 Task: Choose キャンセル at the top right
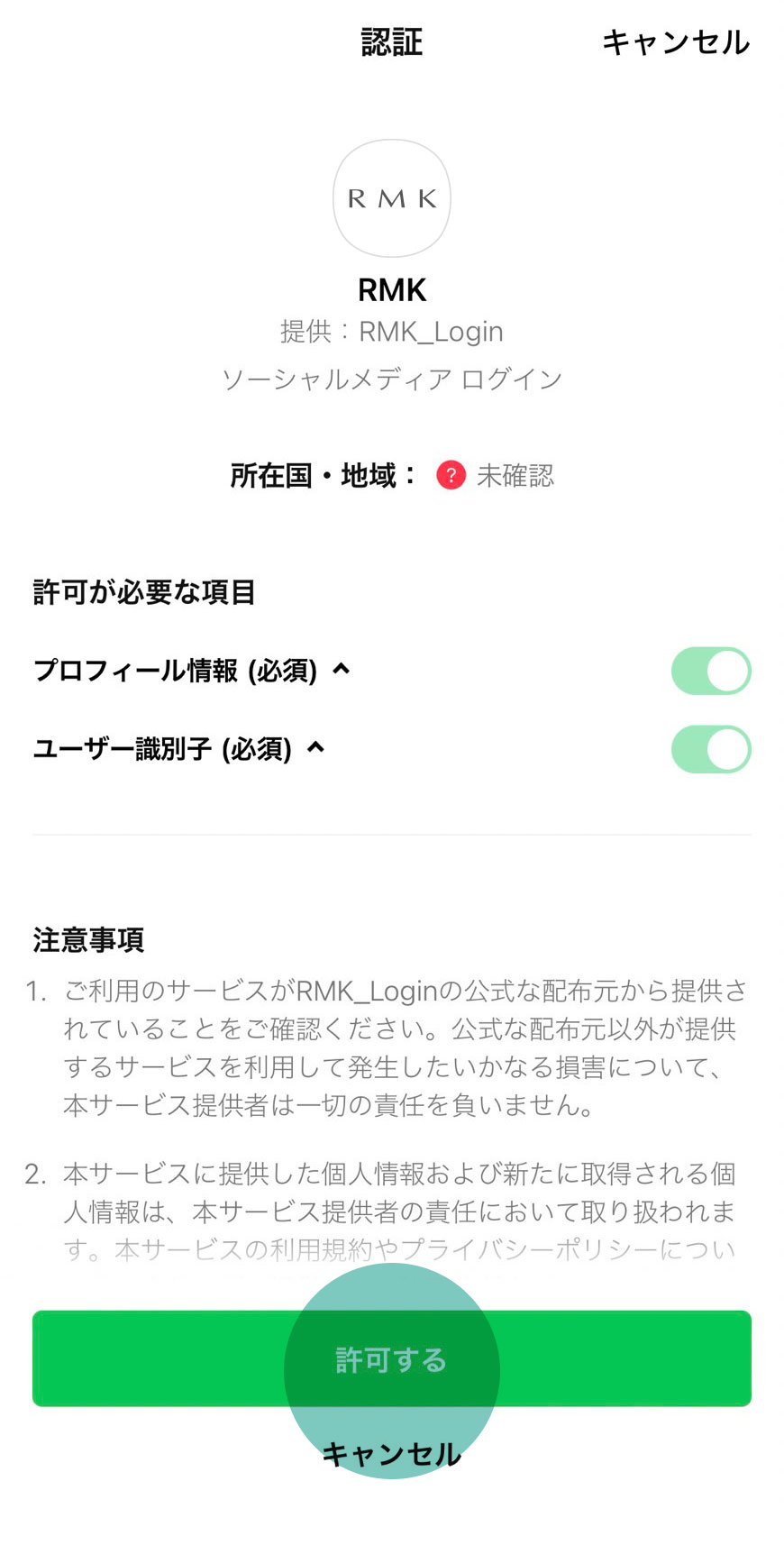677,42
